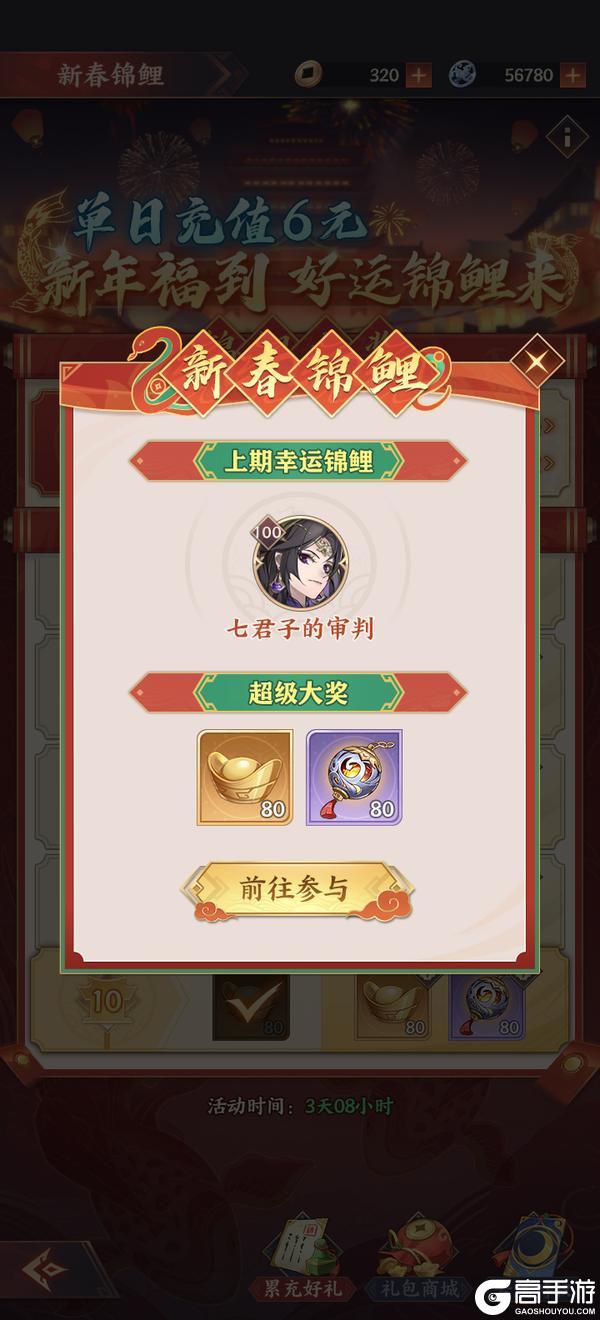View the gold ingot reward under 超级大奖

pos(245,777)
